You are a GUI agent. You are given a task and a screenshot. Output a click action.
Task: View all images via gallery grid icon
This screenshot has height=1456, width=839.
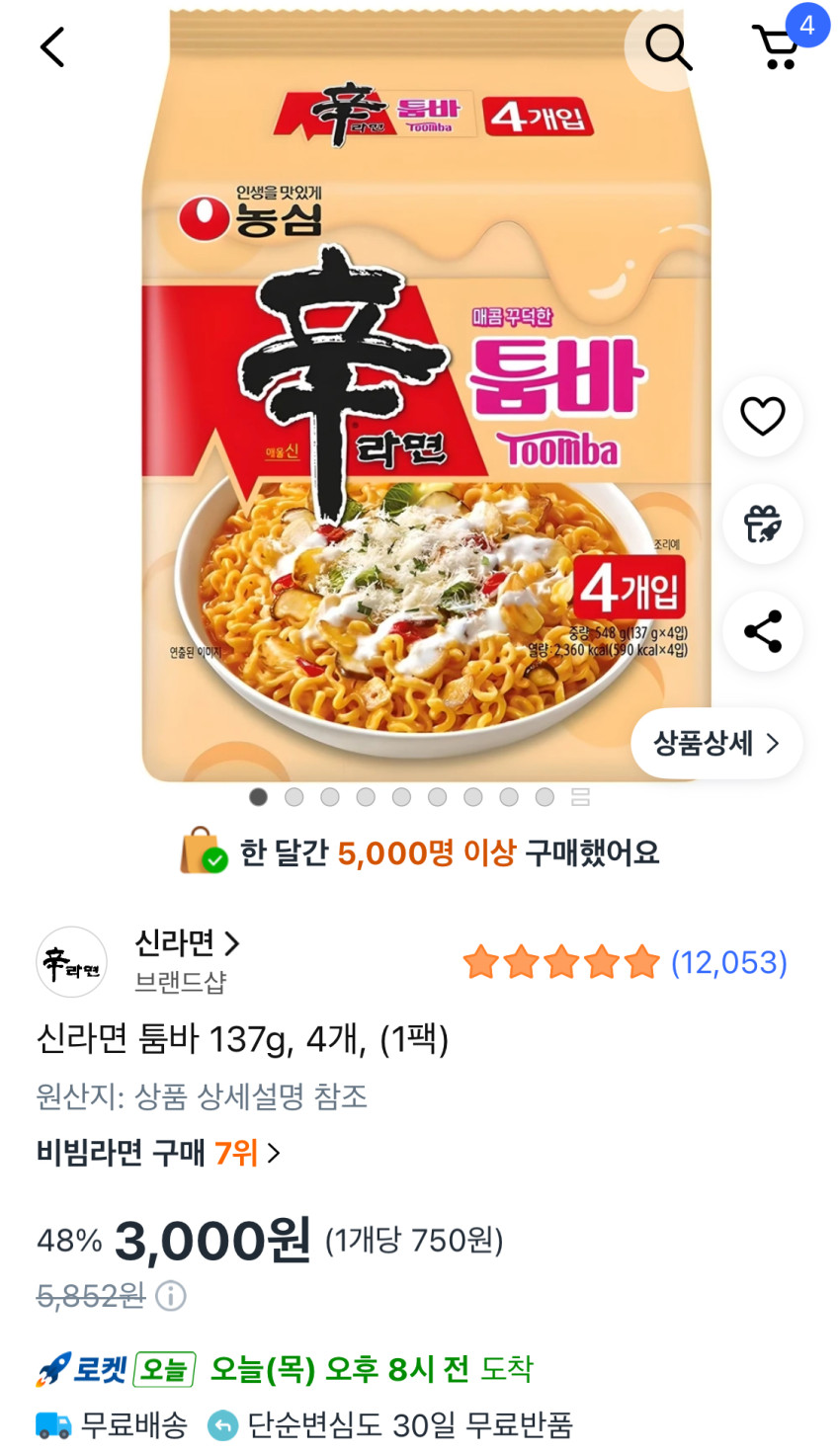[580, 797]
